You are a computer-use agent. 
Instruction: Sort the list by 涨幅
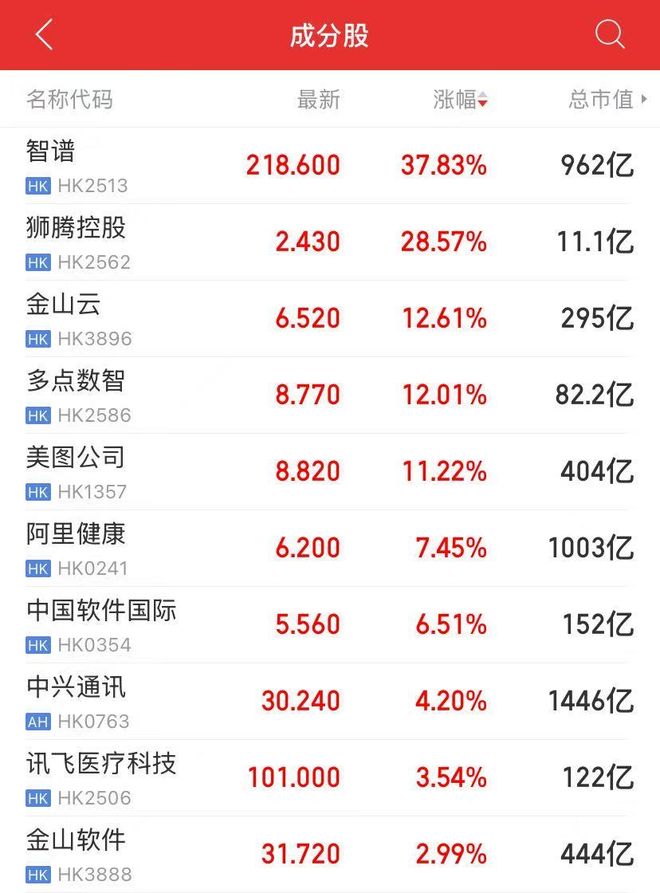click(x=460, y=99)
